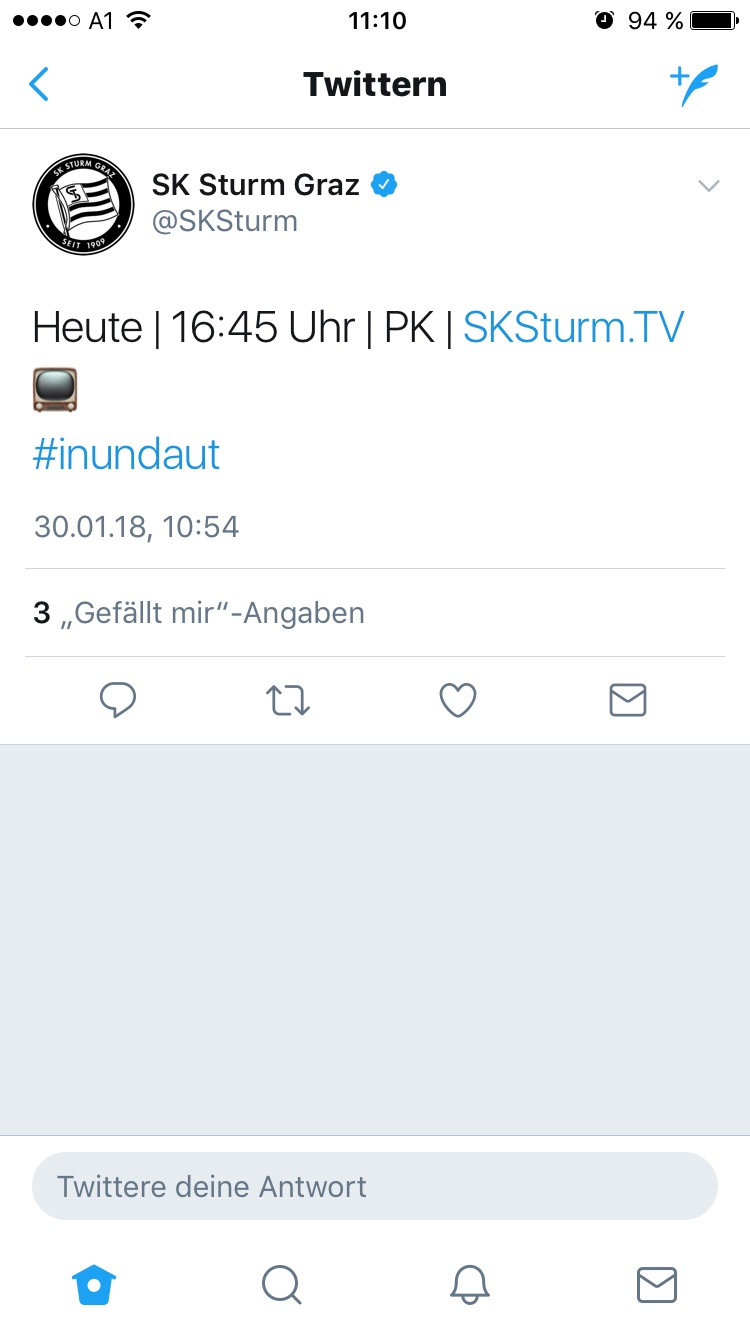The image size is (750, 1334).
Task: Open the Messages tab in bottom bar
Action: point(657,1284)
